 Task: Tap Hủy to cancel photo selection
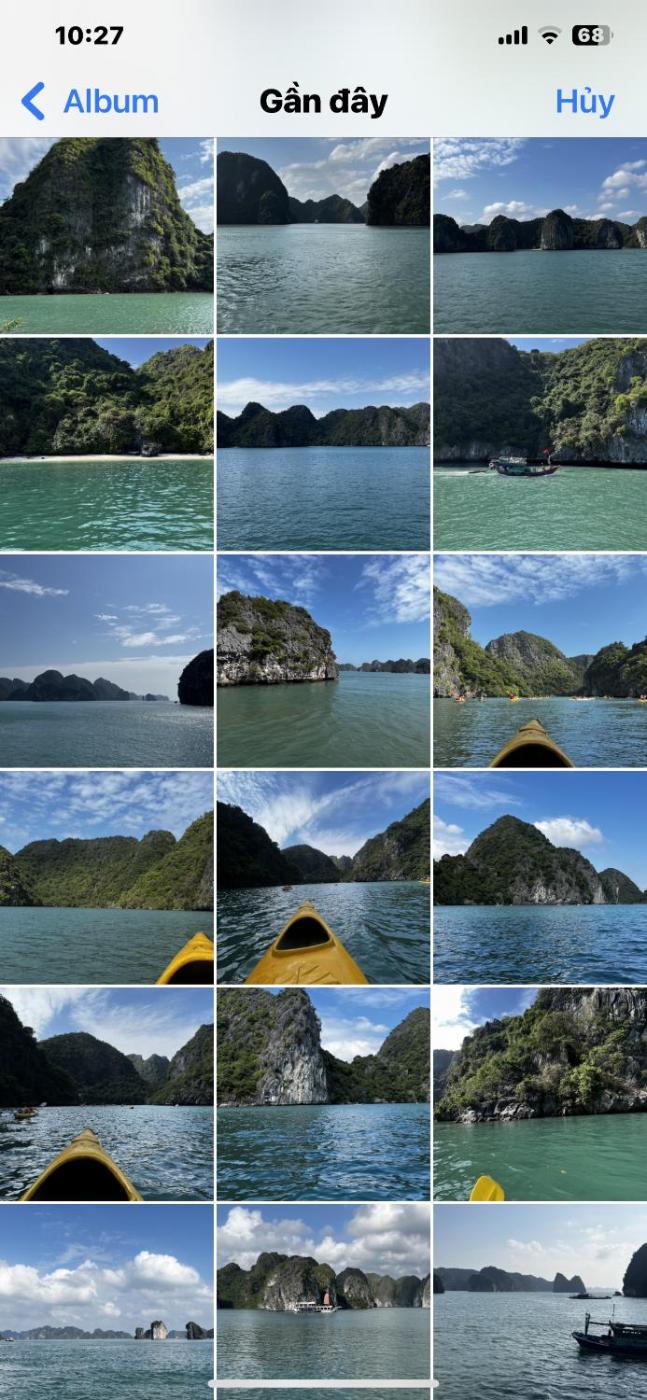584,101
